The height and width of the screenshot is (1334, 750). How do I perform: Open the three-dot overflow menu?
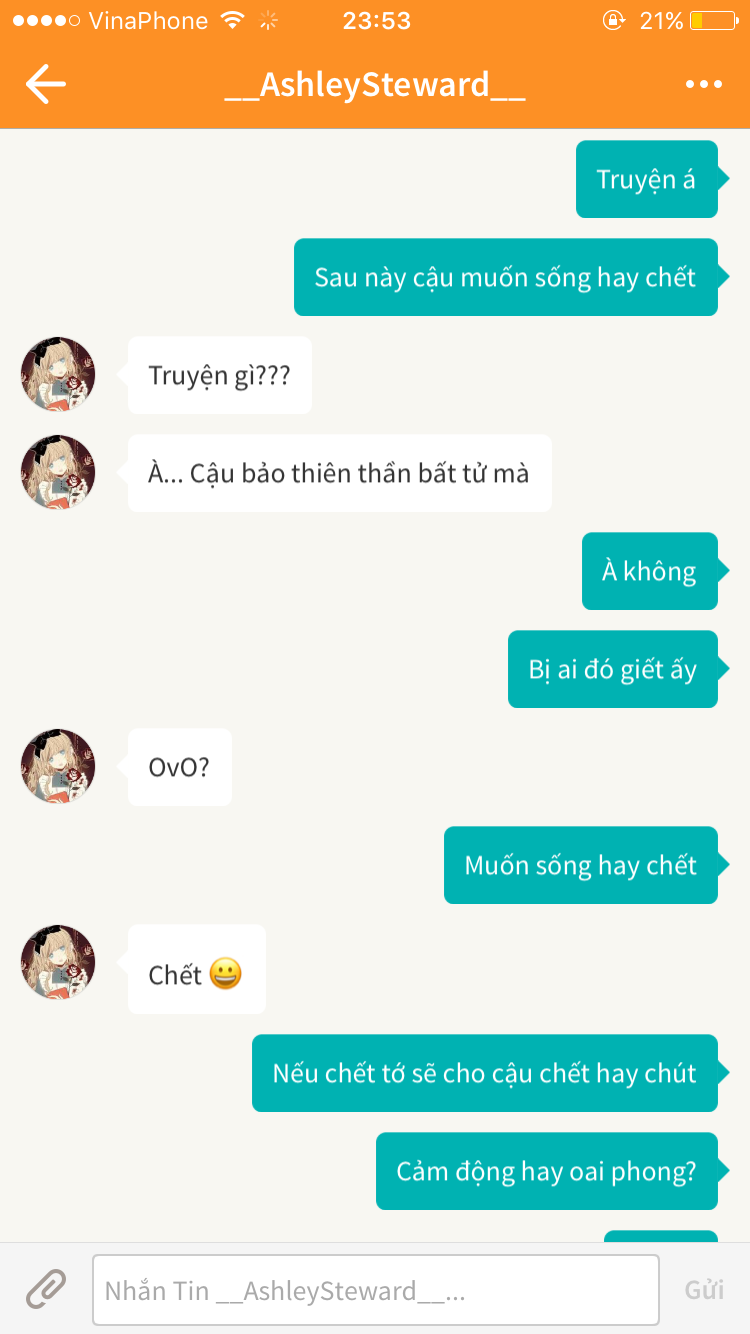point(704,85)
